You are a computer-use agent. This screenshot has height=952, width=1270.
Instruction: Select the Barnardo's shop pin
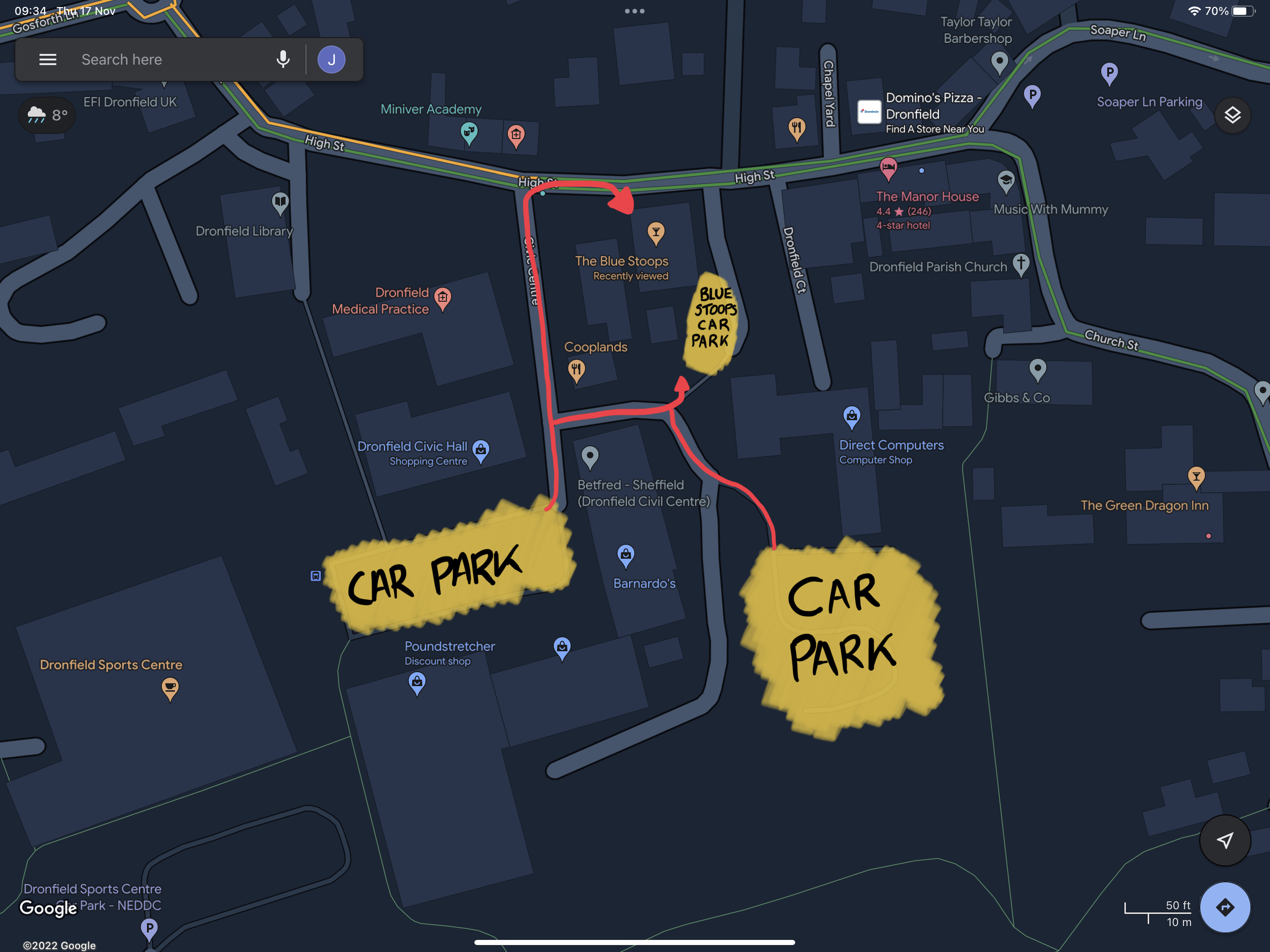(625, 555)
